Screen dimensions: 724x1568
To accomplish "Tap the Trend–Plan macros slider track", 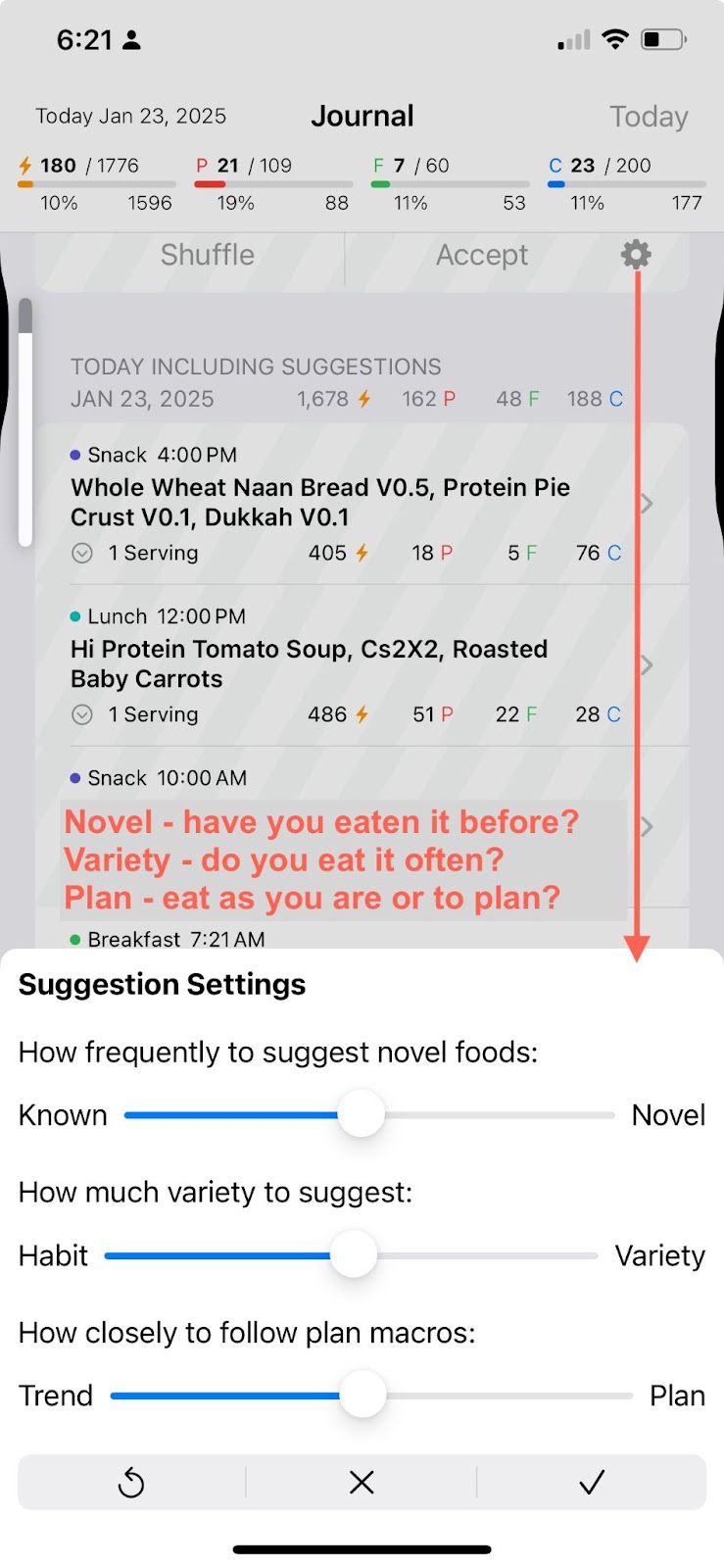I will coord(371,1396).
